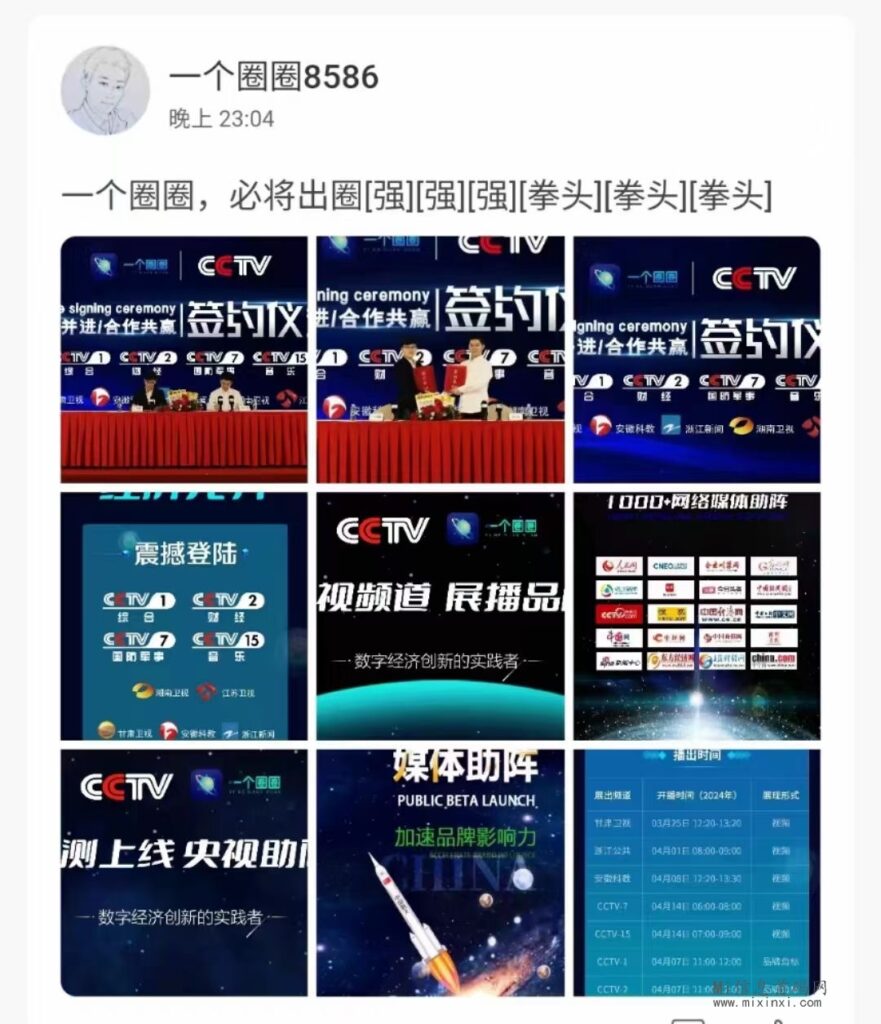The image size is (881, 1024).
Task: Open the rocket 媒体助阵 image
Action: click(440, 872)
